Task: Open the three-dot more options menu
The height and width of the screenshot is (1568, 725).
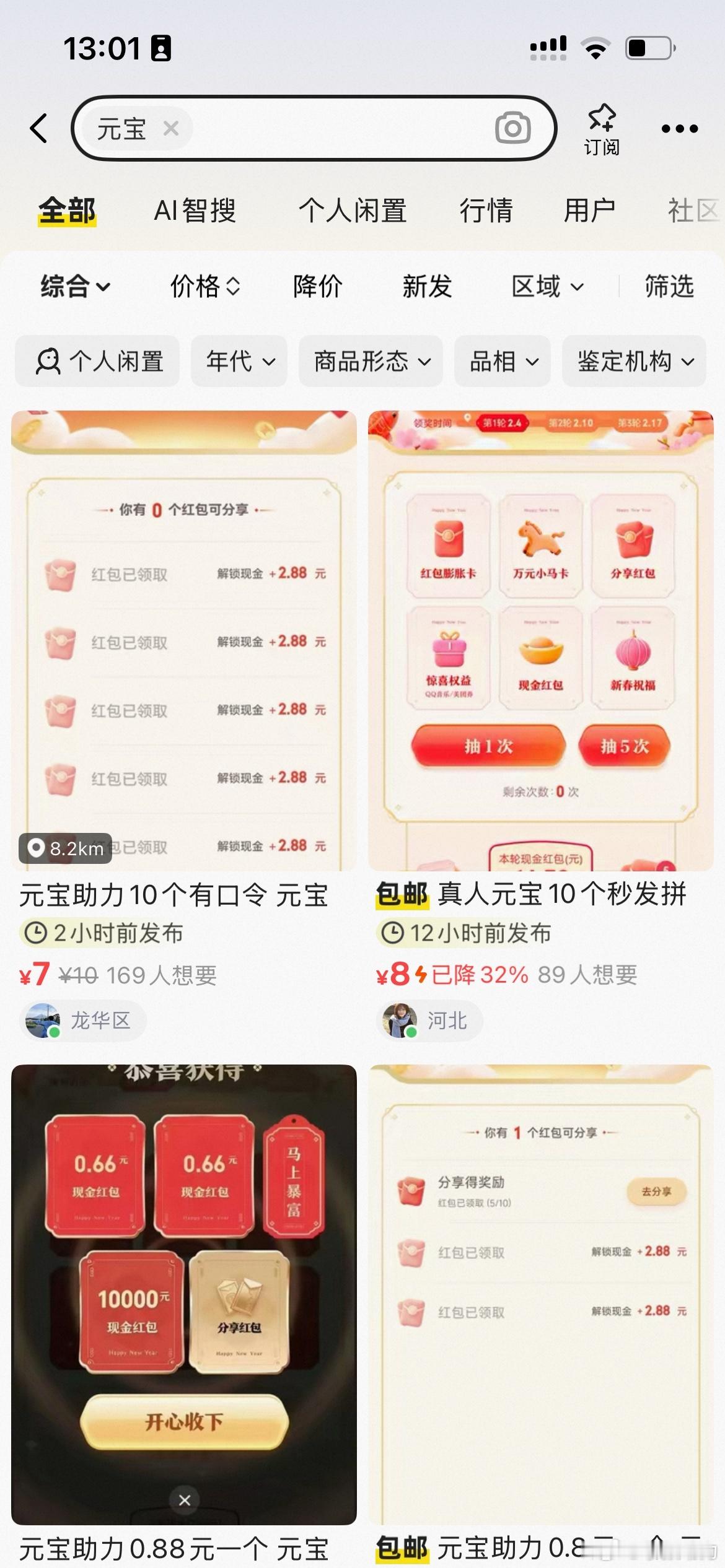Action: [679, 128]
